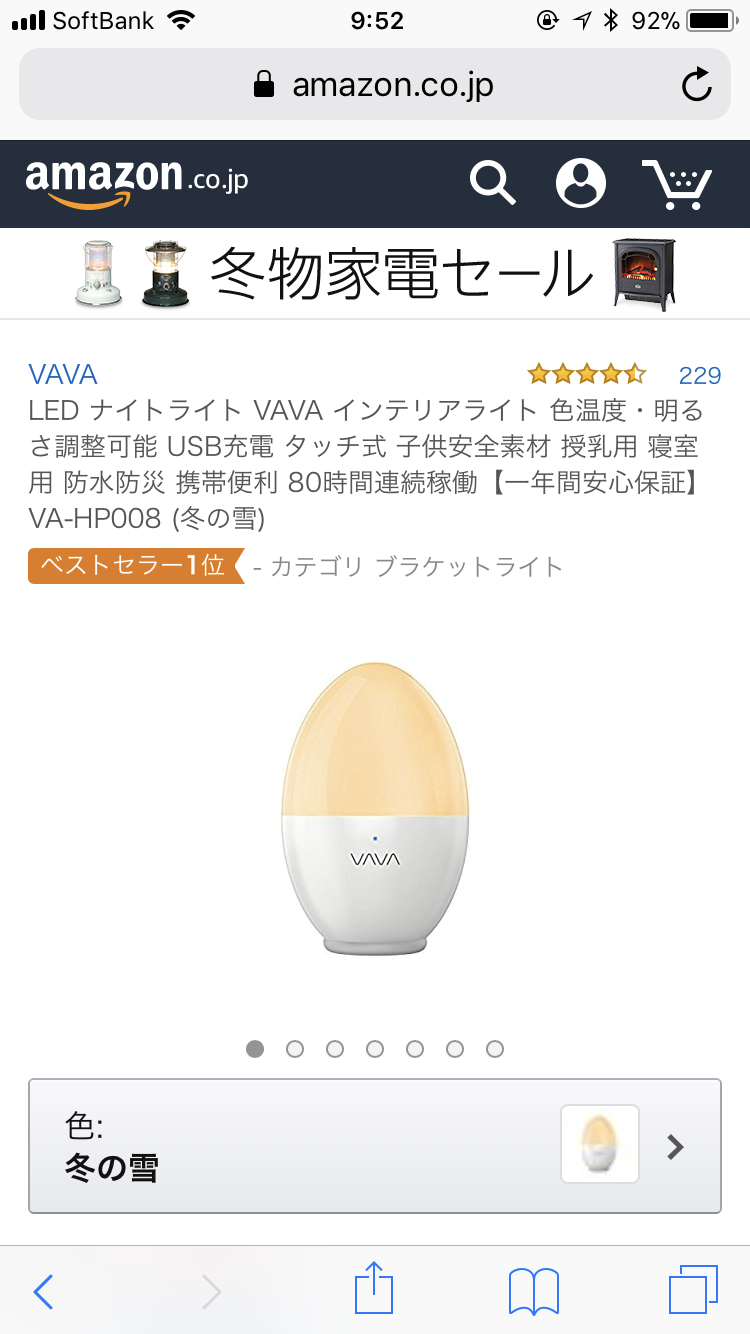Show open Safari tabs
The width and height of the screenshot is (750, 1334).
pyautogui.click(x=693, y=1290)
